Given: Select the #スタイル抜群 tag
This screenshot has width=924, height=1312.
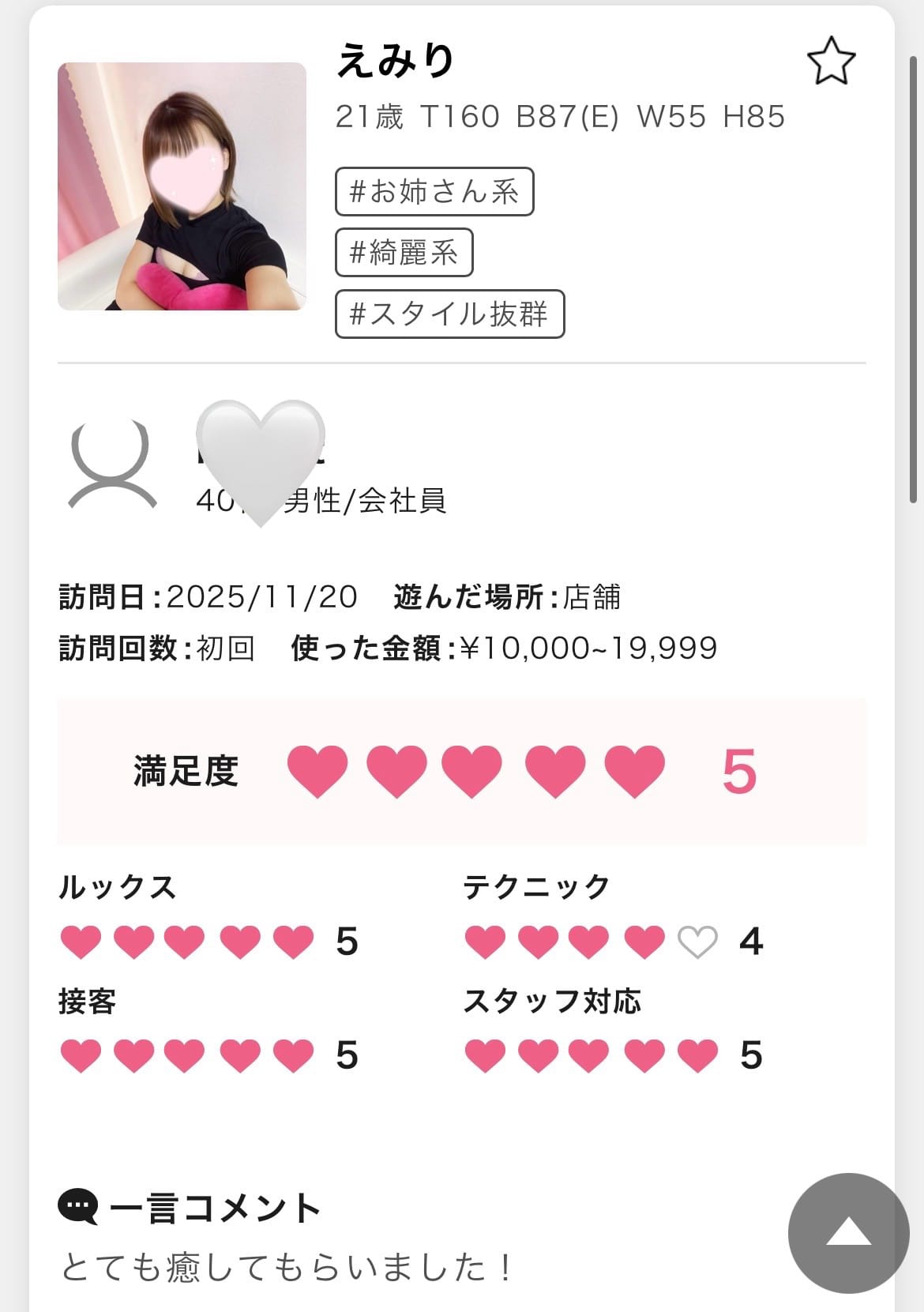Looking at the screenshot, I should coord(449,314).
